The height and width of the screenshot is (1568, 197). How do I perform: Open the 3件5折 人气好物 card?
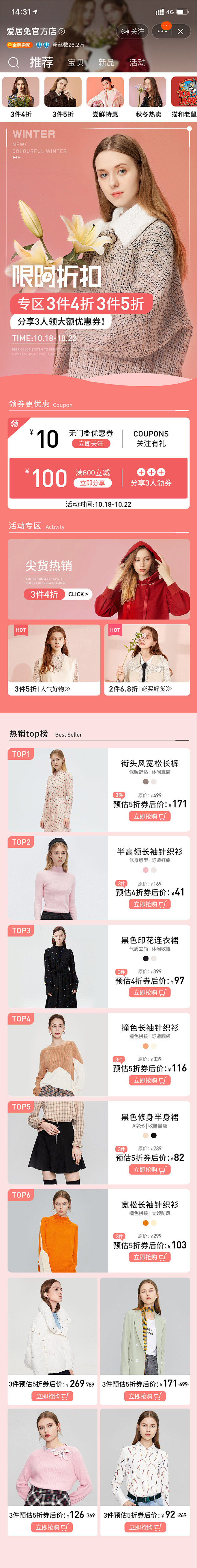pos(54,660)
